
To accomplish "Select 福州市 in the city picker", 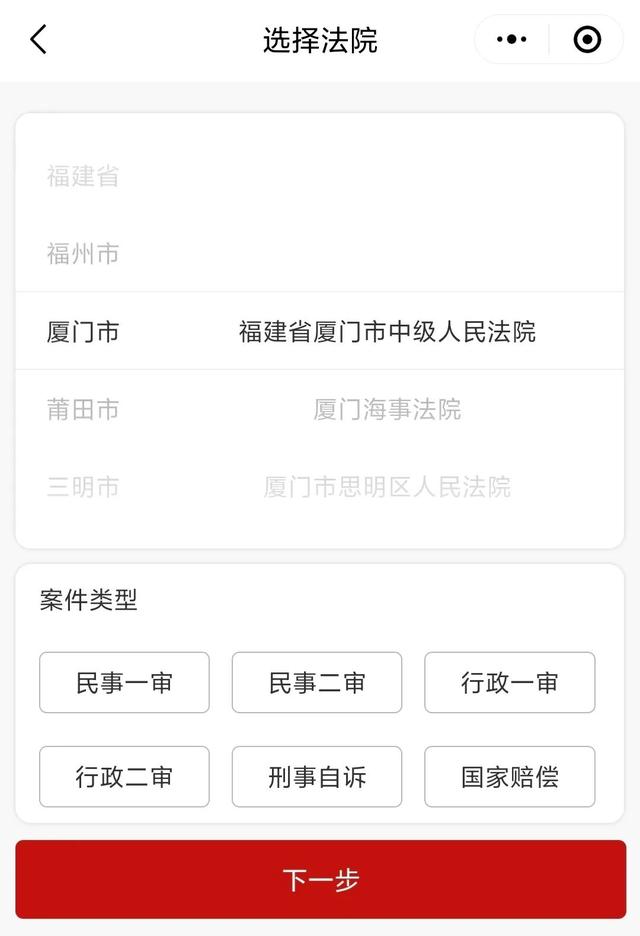I will pyautogui.click(x=83, y=254).
